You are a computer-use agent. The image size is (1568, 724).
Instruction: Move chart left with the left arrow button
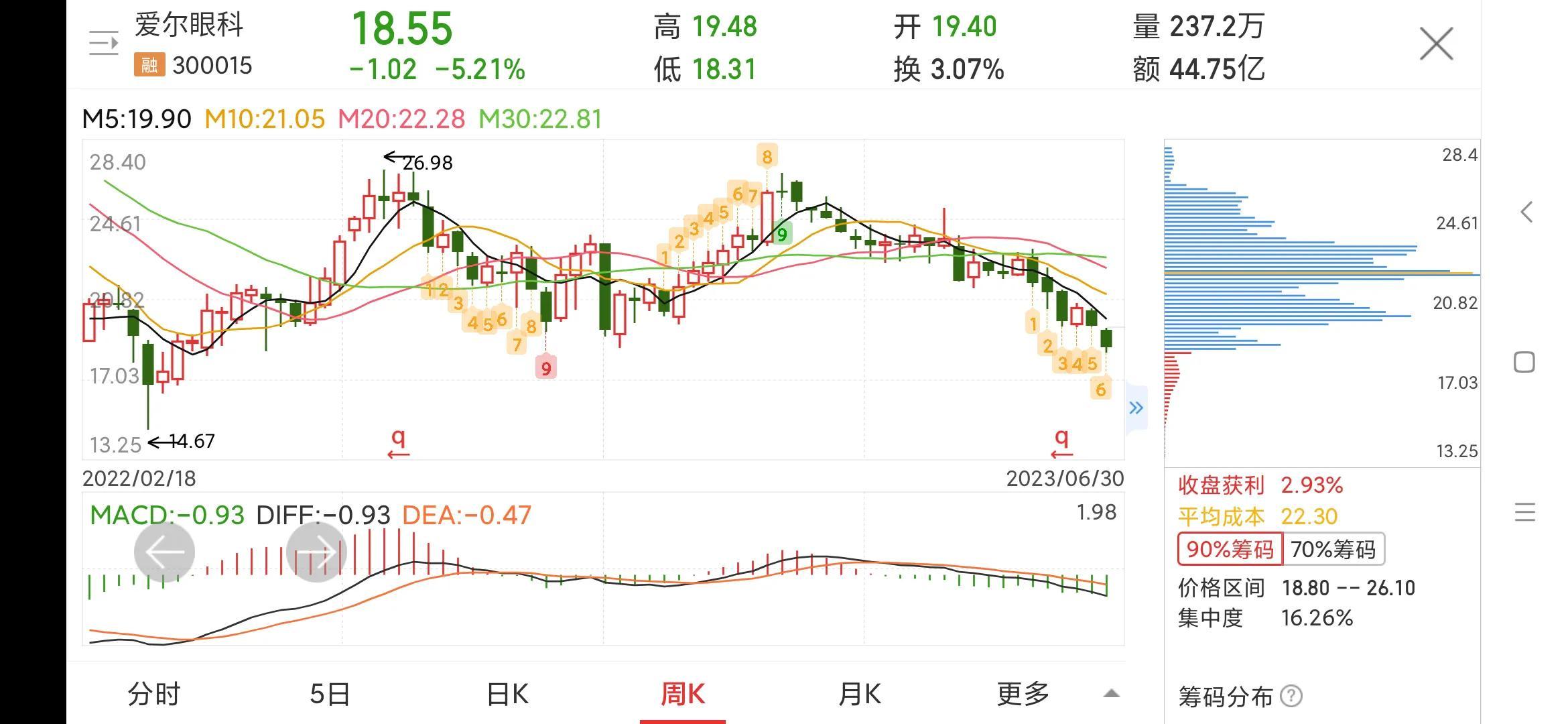(x=165, y=552)
